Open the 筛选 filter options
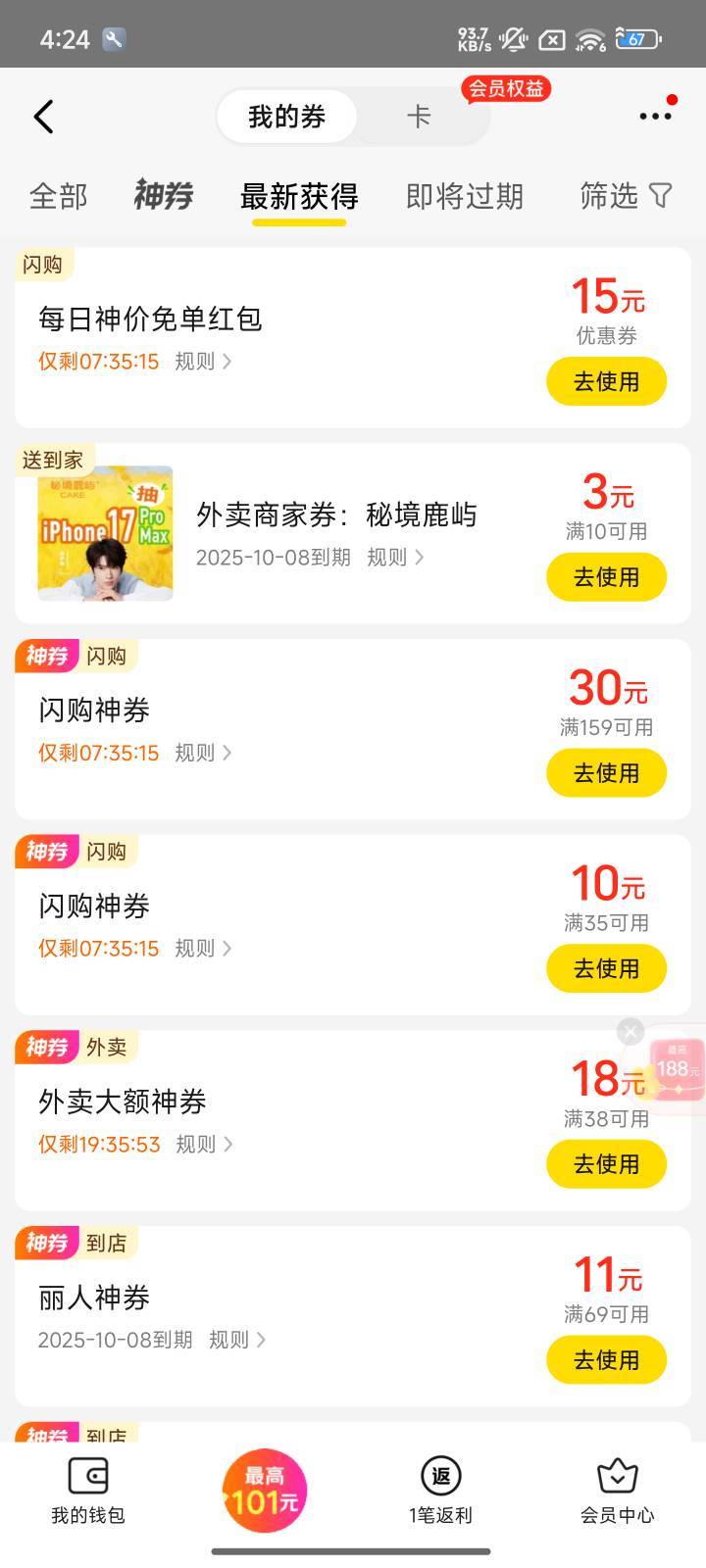Screen dimensions: 706x1568 tap(625, 196)
